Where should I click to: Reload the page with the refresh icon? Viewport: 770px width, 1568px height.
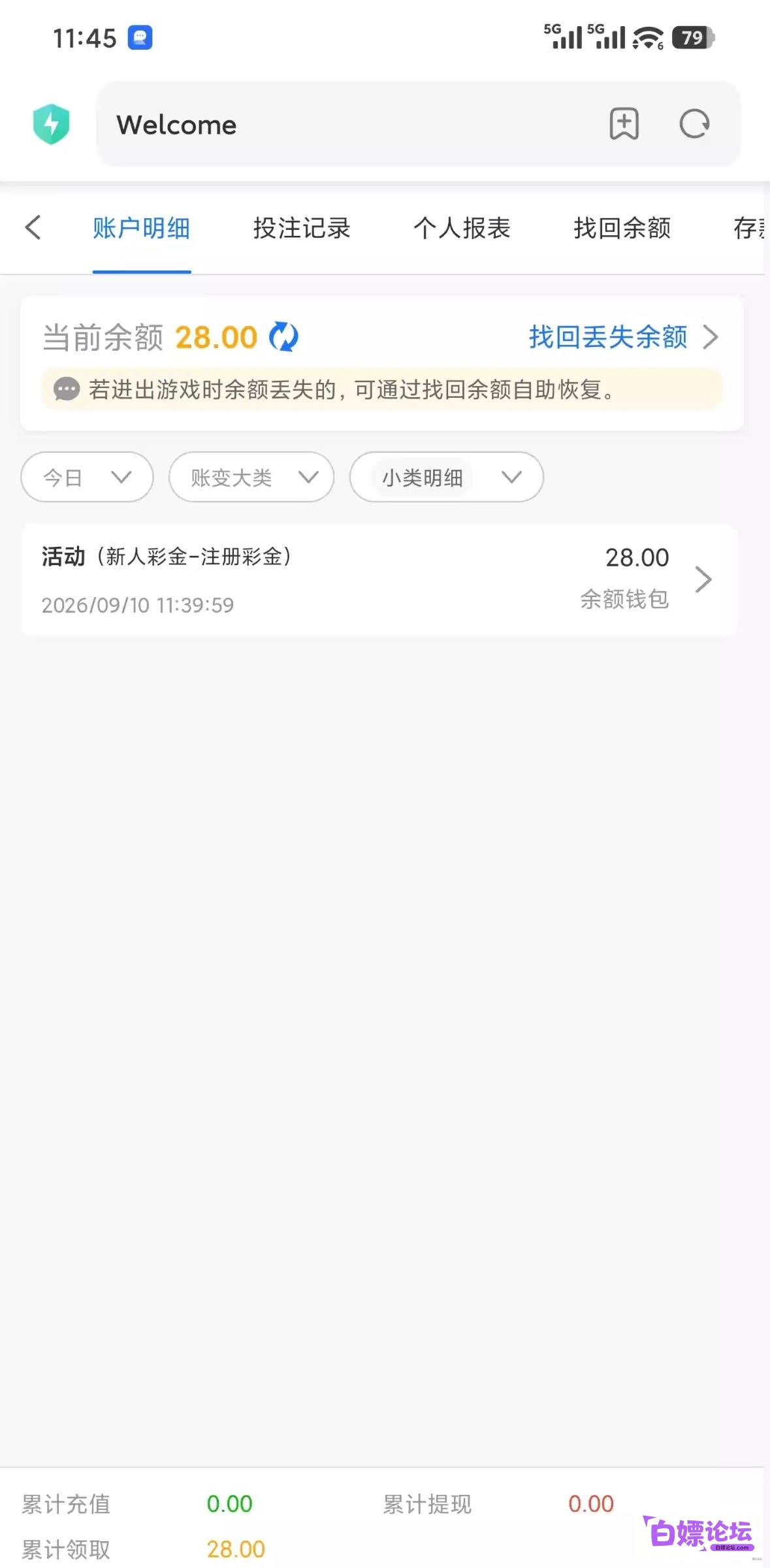coord(694,124)
